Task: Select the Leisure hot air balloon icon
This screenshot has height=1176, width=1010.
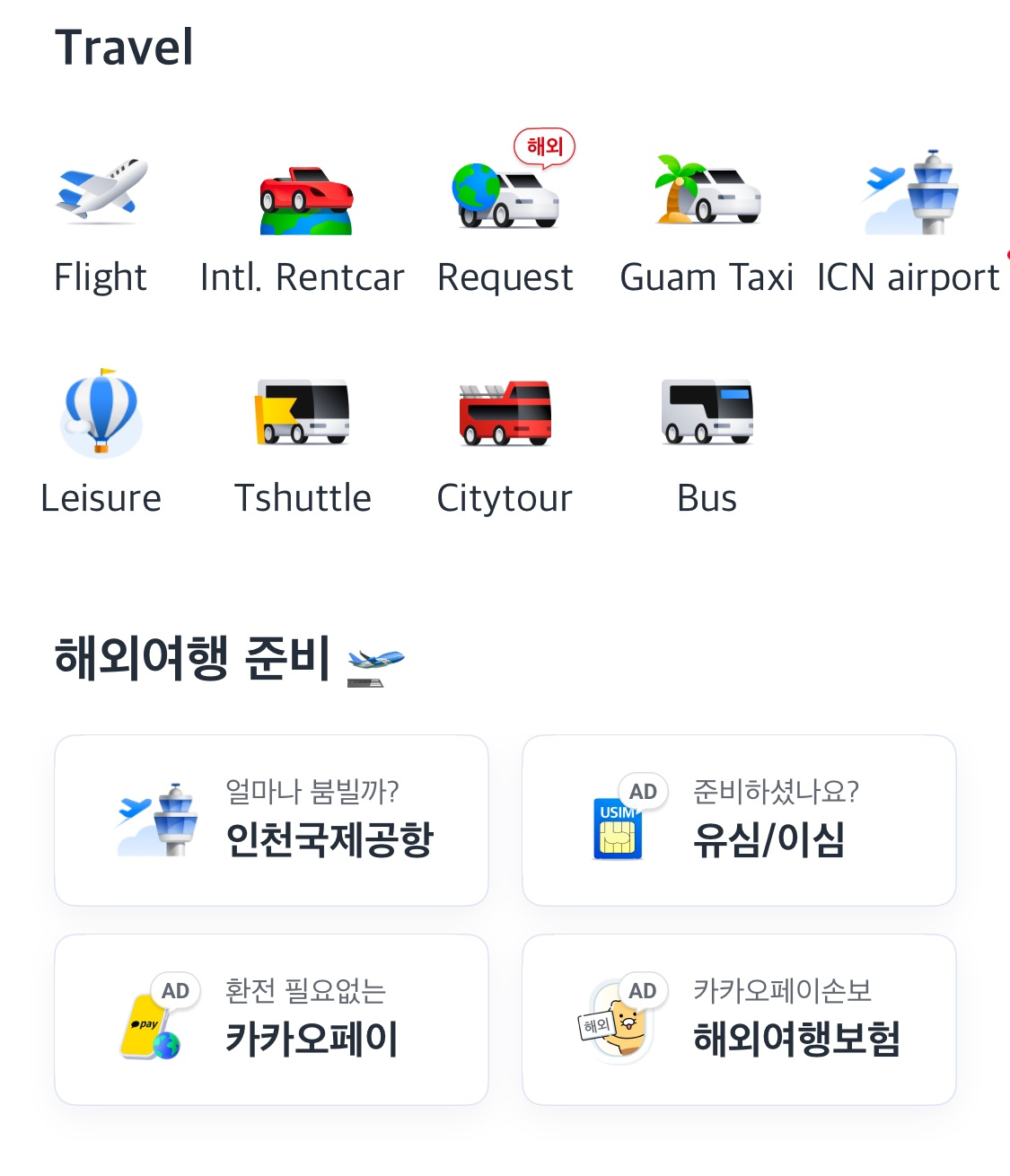Action: pyautogui.click(x=101, y=413)
